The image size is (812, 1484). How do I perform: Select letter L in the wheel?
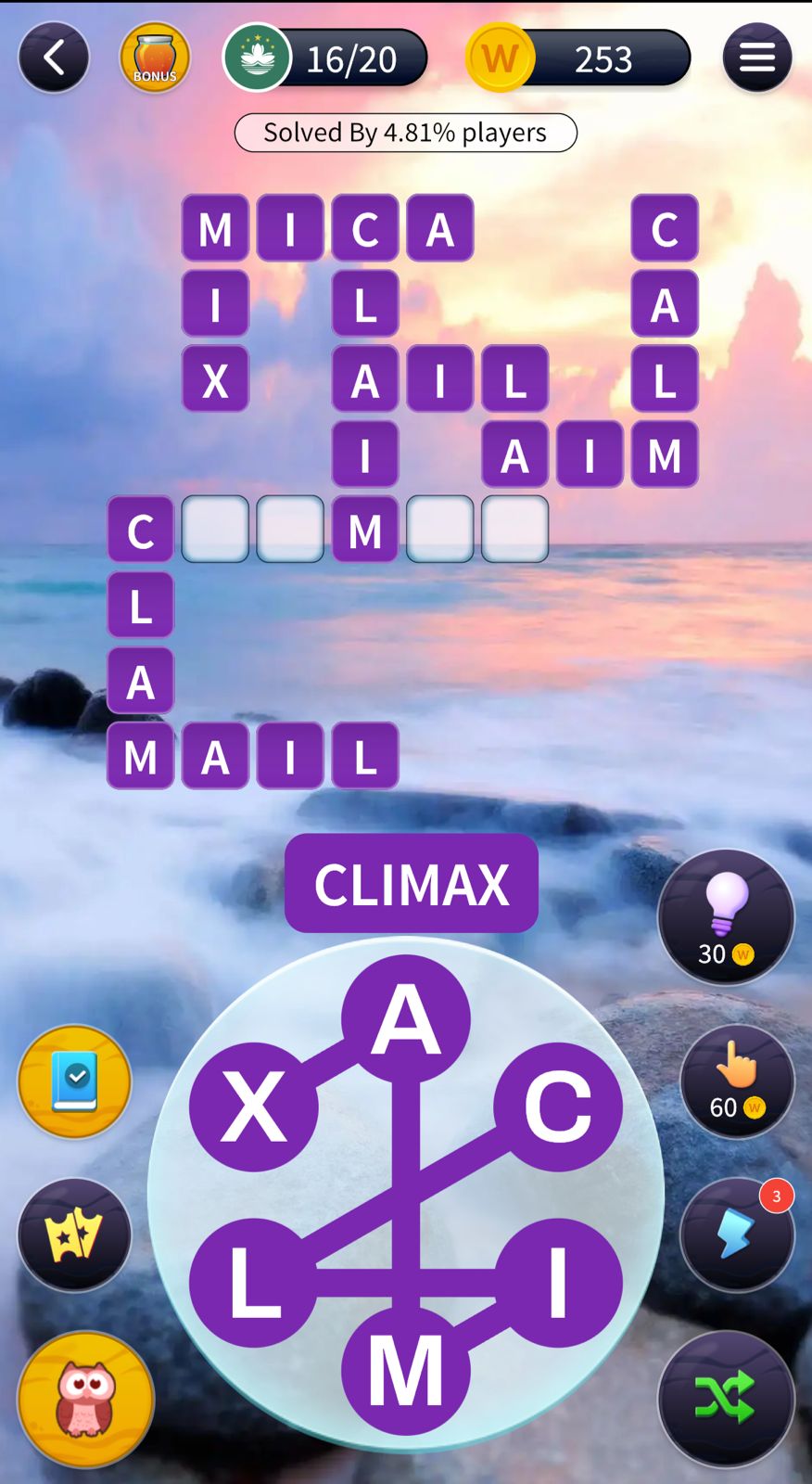(x=254, y=1282)
